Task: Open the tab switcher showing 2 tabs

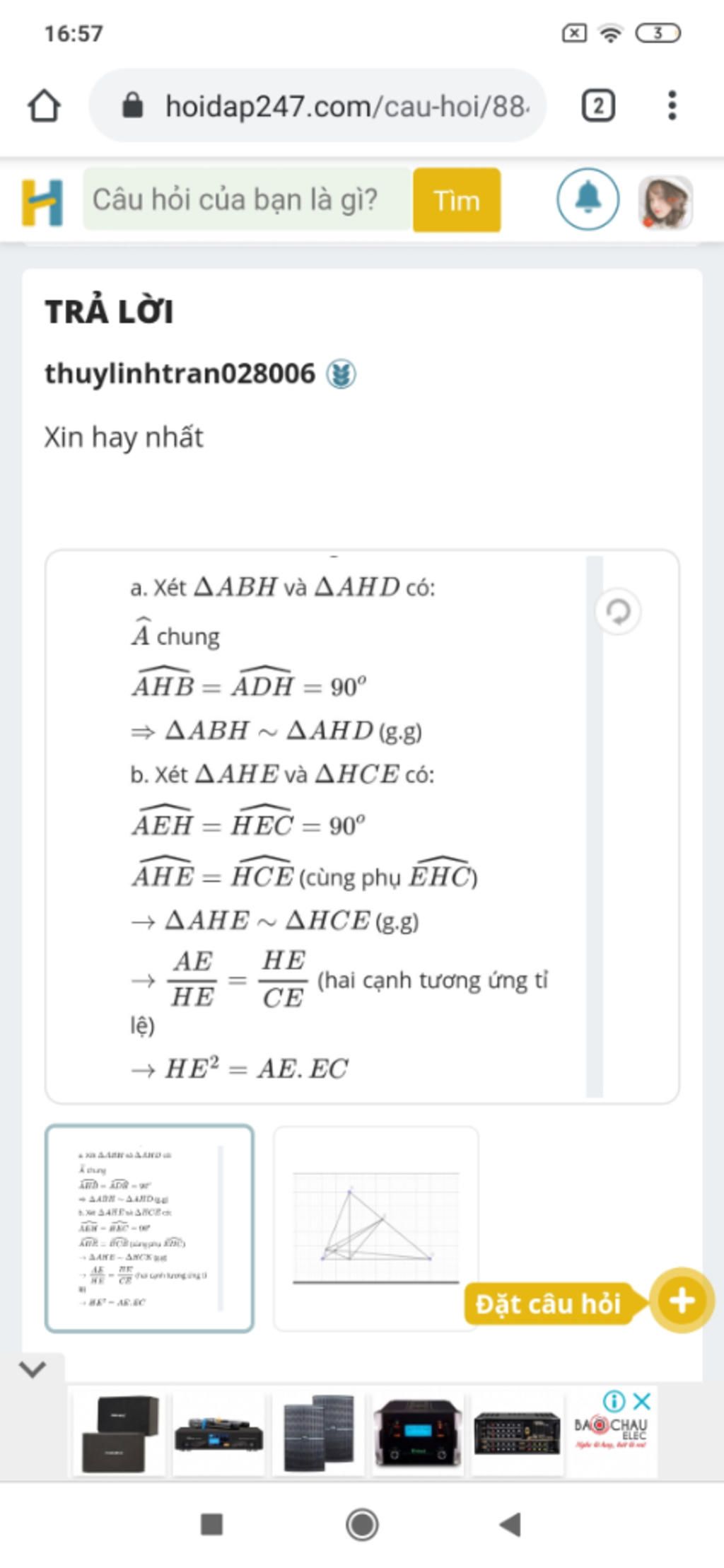Action: tap(597, 106)
